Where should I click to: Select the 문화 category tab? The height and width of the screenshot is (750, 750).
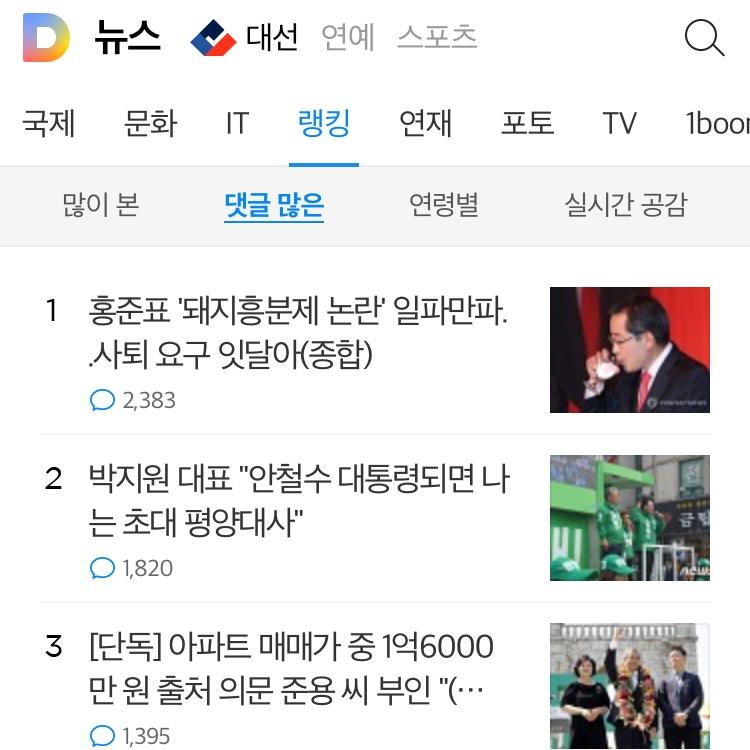tap(150, 123)
